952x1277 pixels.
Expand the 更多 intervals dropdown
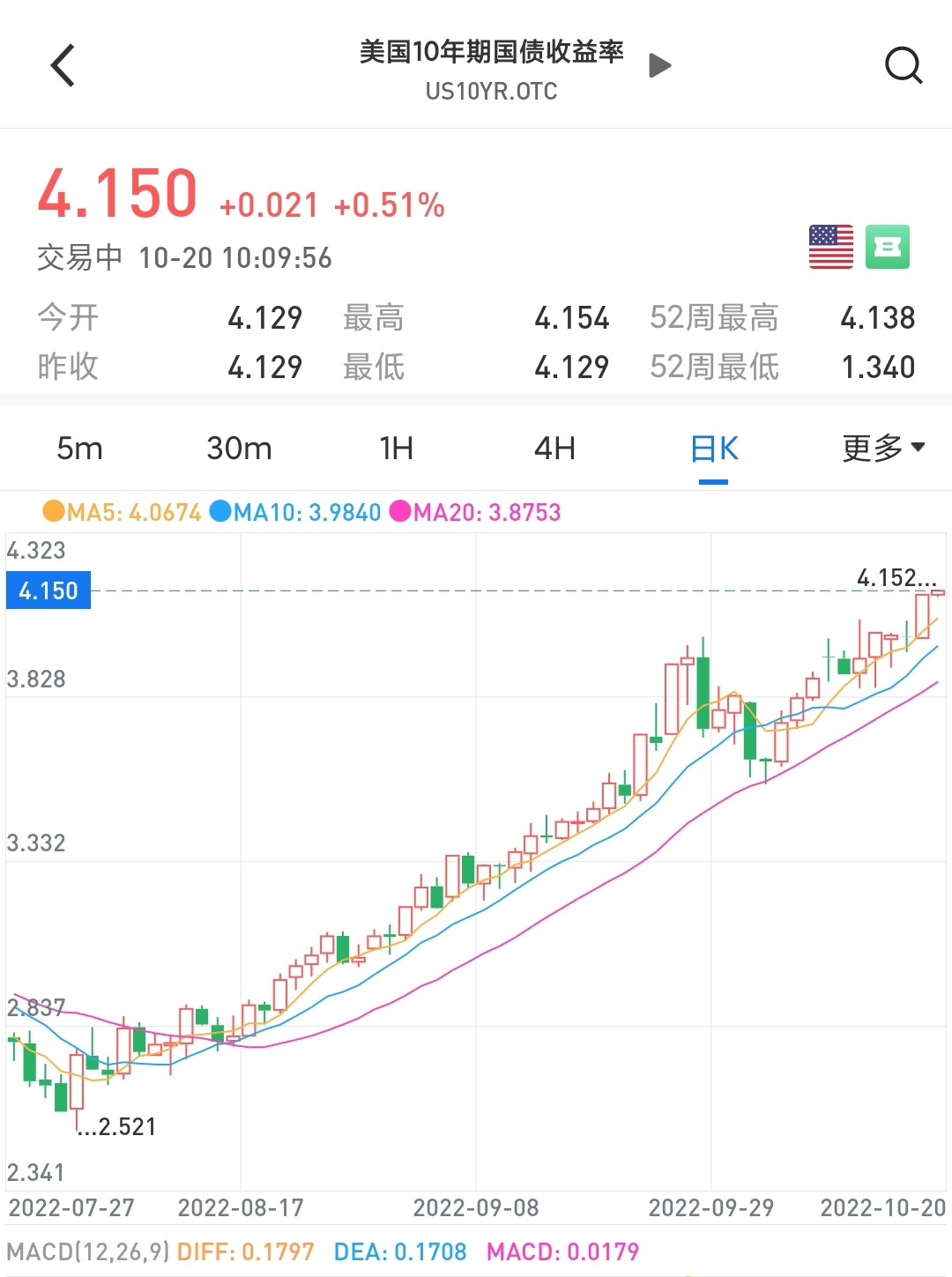882,449
